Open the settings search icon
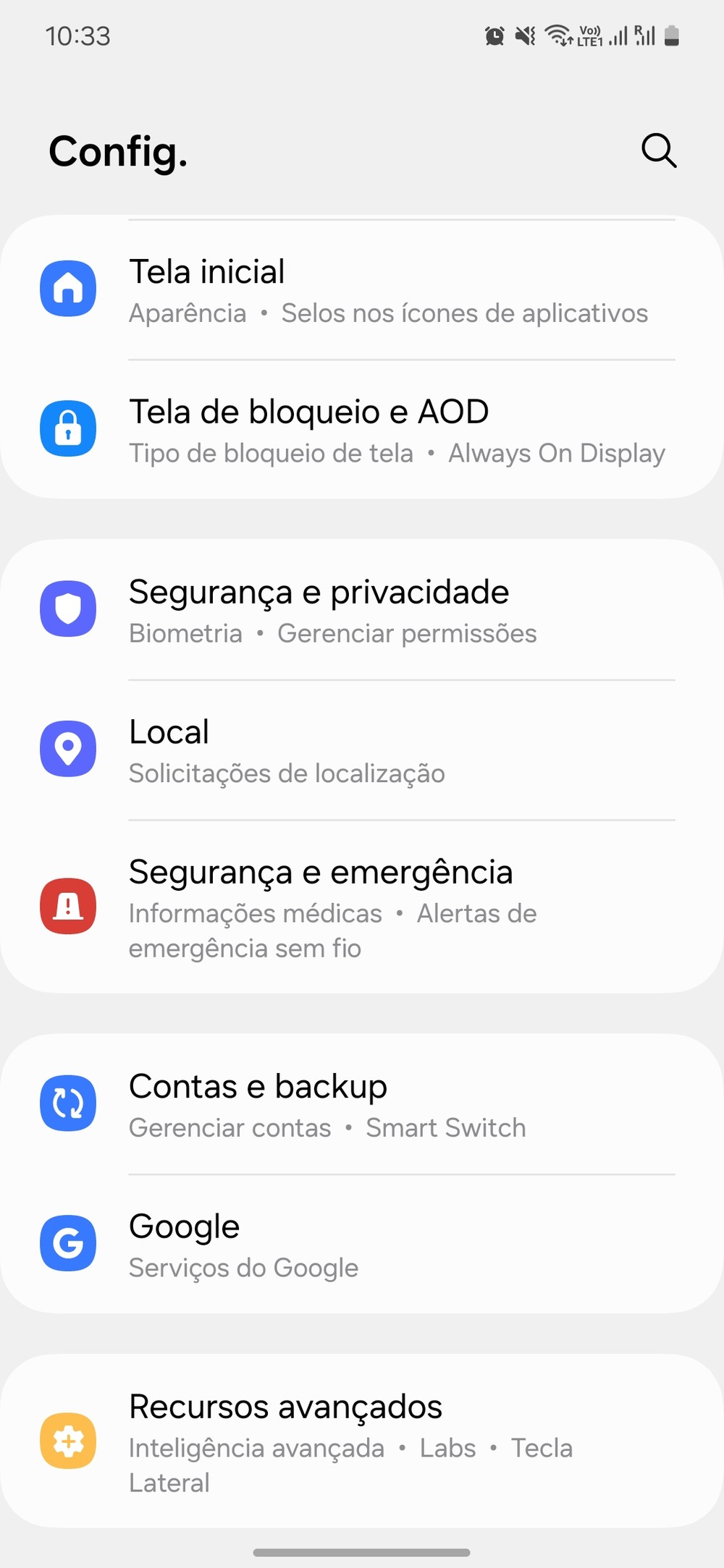 [x=658, y=151]
